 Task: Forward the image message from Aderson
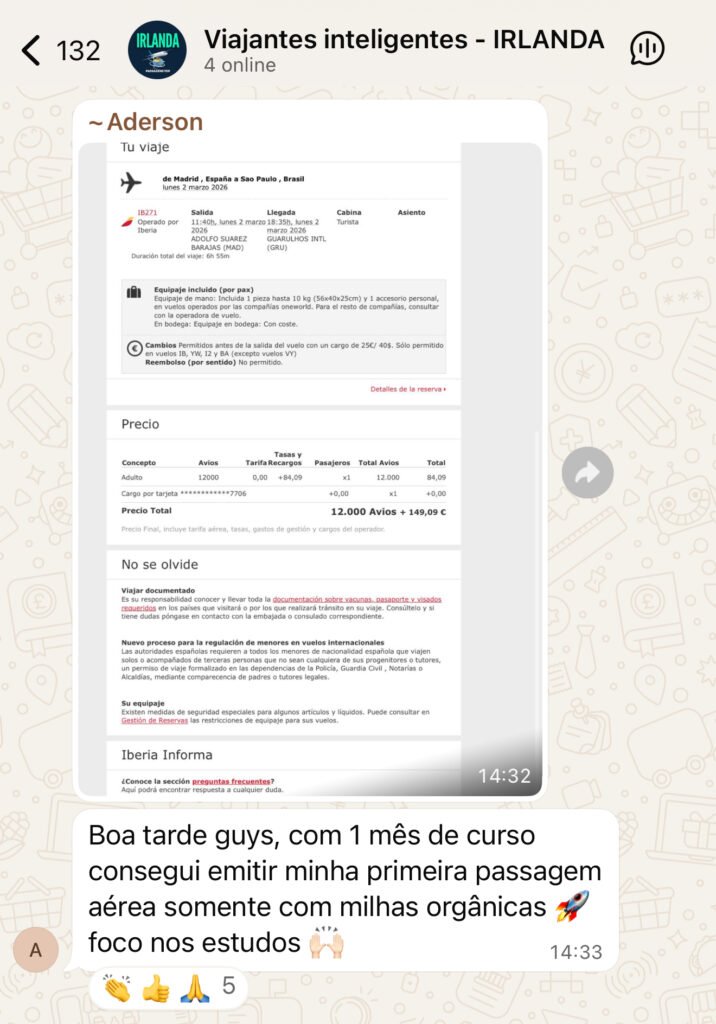point(587,473)
